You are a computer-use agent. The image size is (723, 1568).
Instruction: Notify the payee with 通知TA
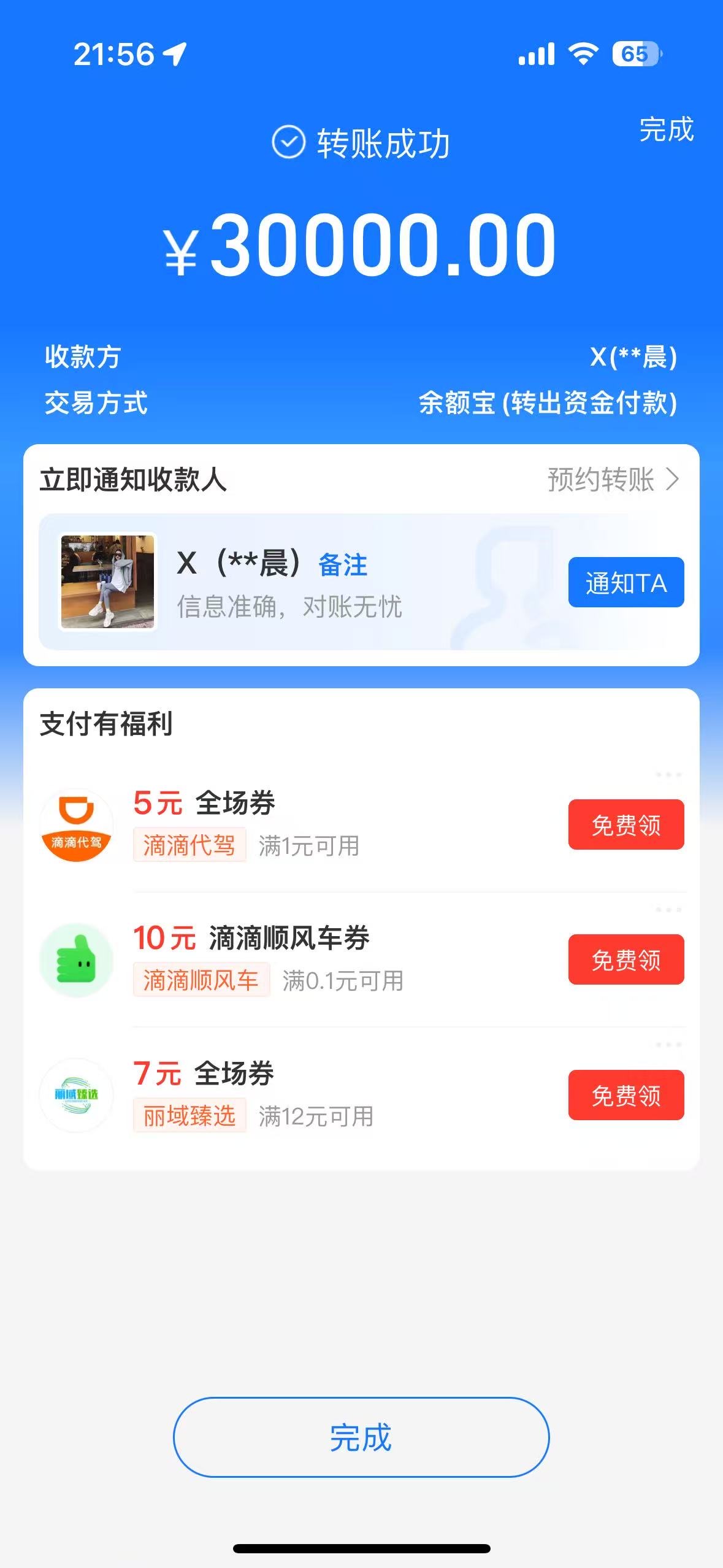(x=625, y=582)
